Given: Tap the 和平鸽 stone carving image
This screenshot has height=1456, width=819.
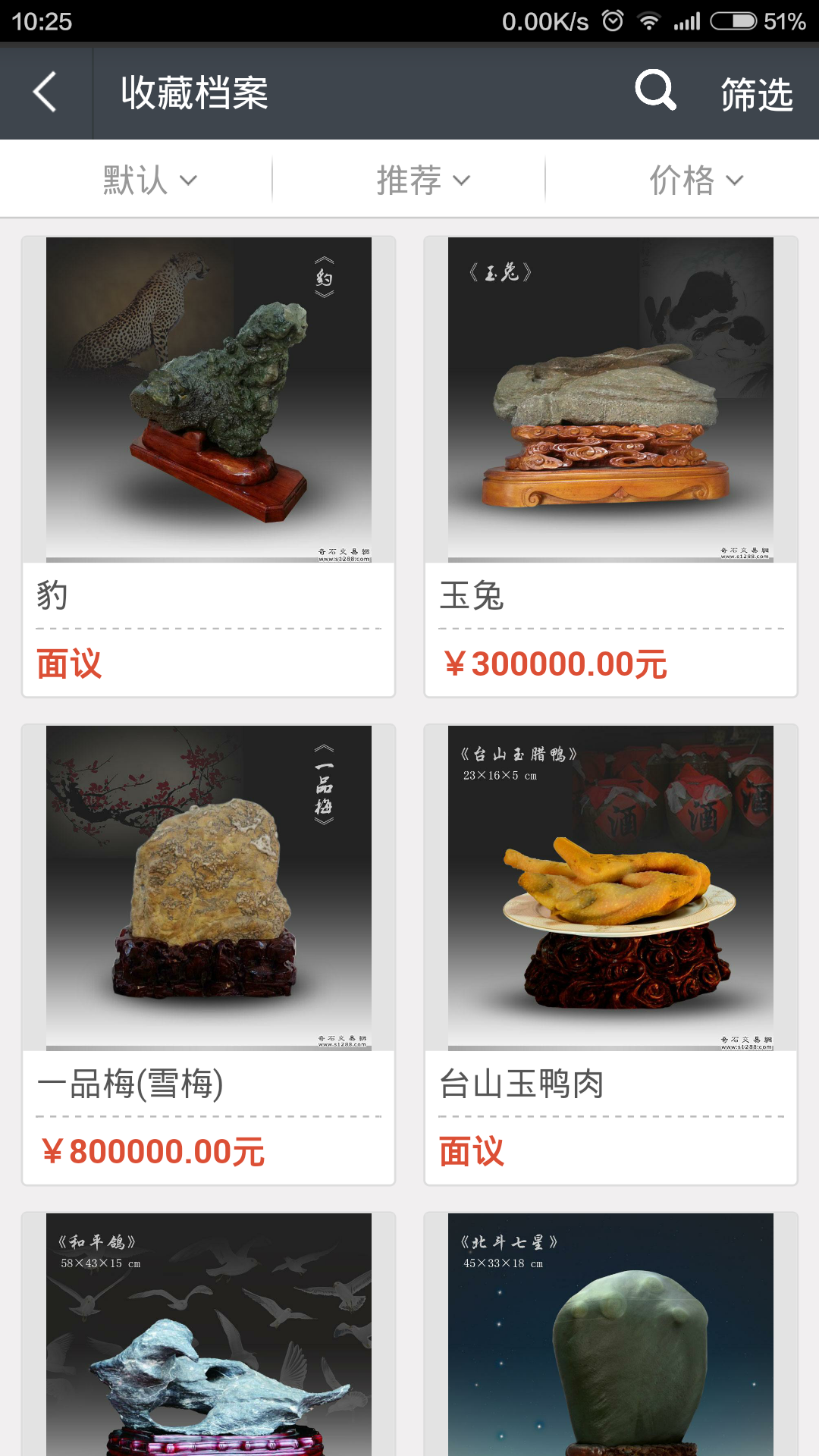Looking at the screenshot, I should point(207,1357).
